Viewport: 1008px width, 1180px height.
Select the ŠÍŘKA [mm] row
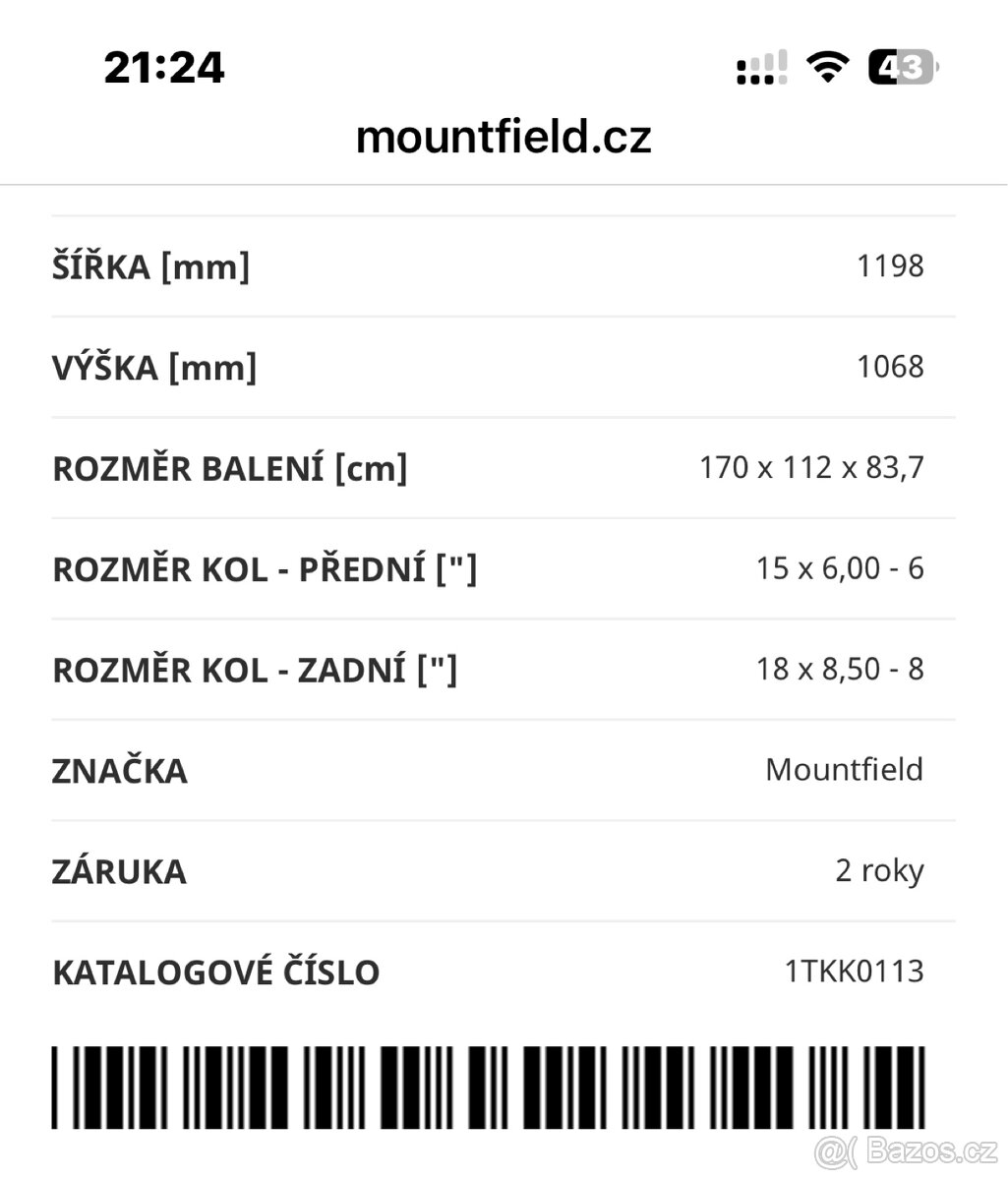click(x=150, y=265)
